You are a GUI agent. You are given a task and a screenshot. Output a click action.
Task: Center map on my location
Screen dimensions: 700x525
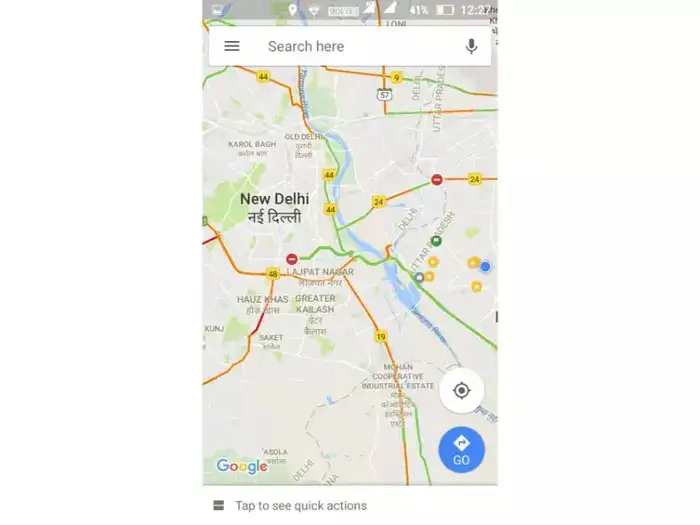[461, 390]
